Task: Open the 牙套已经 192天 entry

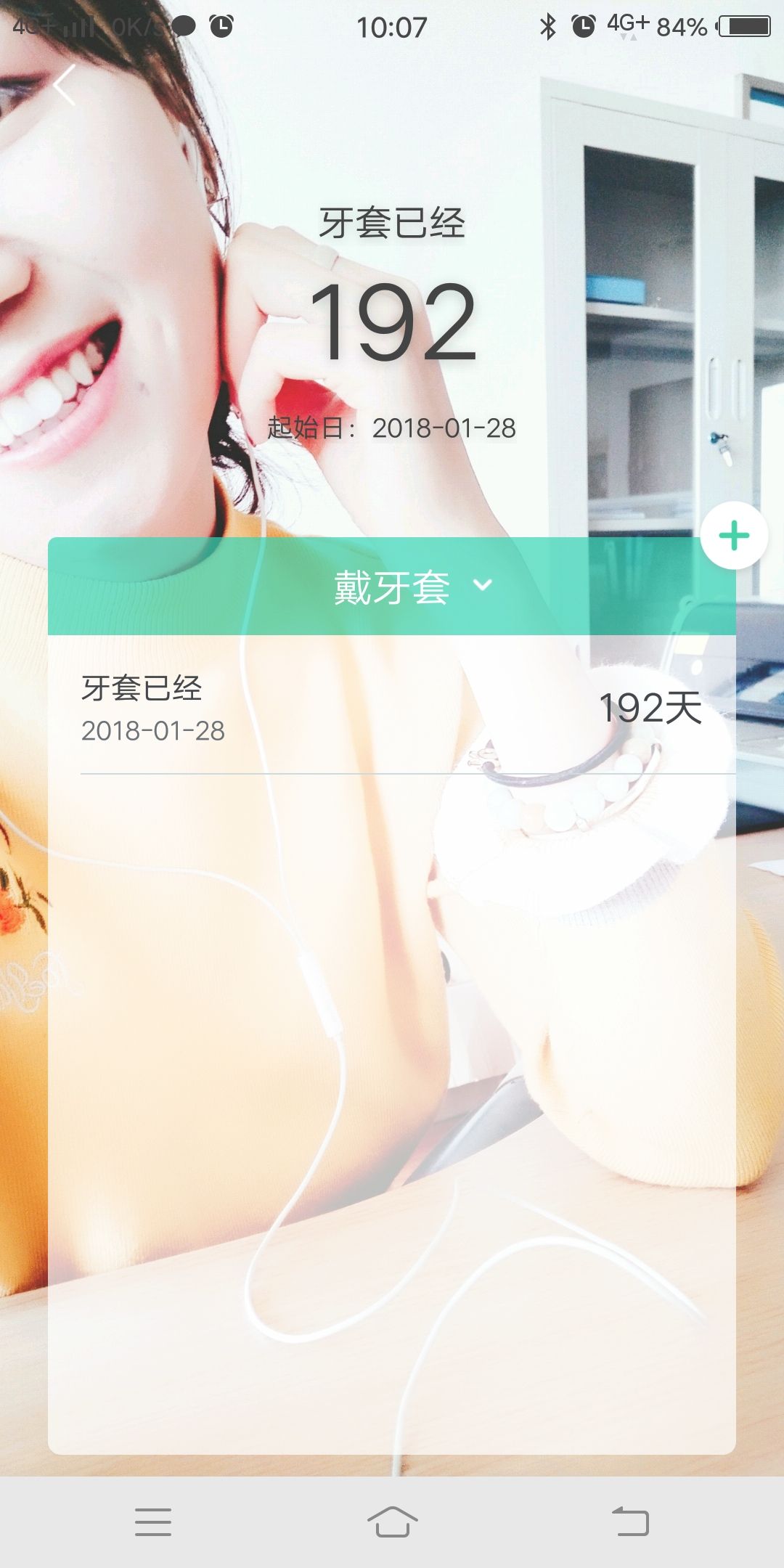Action: pyautogui.click(x=392, y=708)
